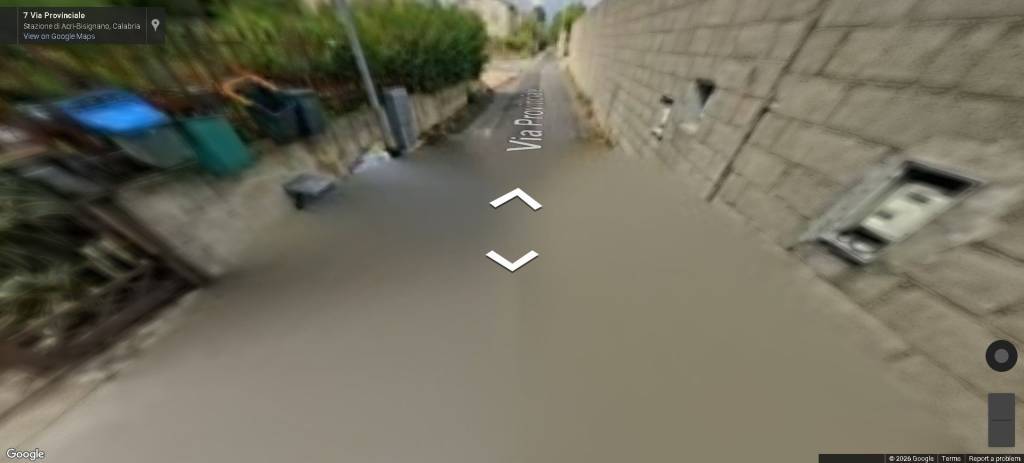Zoom in on the street view
Viewport: 1024px width, 463px height.
(x=1001, y=406)
